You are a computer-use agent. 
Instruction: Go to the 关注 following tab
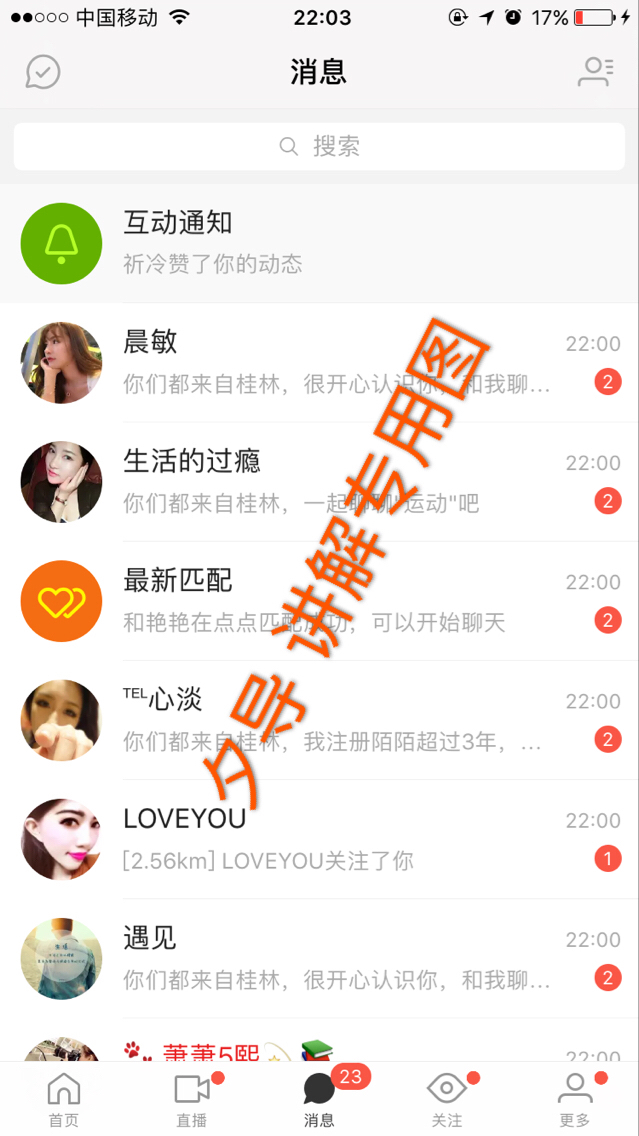(447, 1098)
